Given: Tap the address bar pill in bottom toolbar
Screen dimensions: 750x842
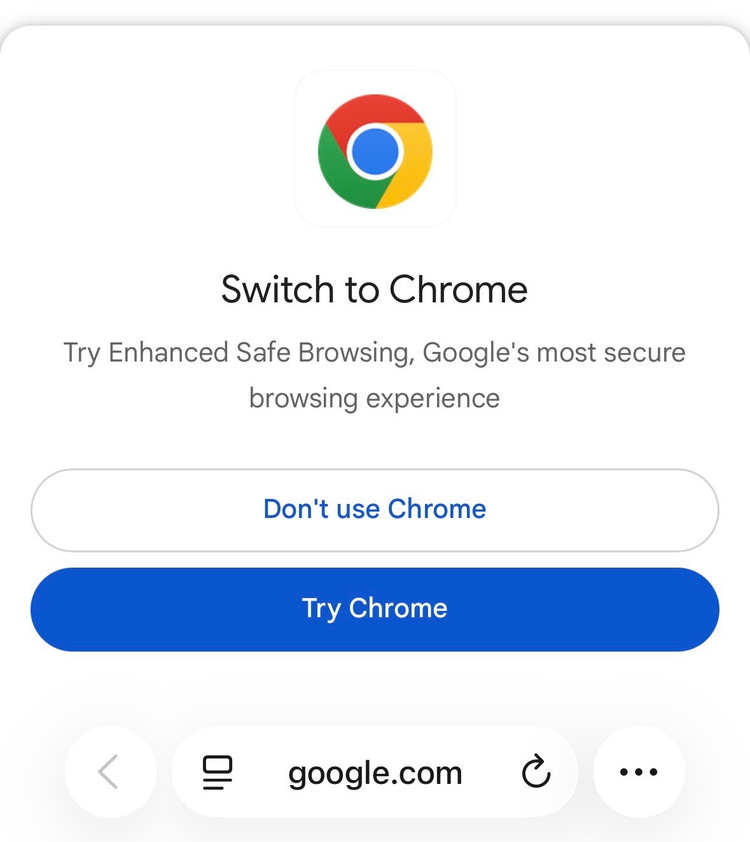Looking at the screenshot, I should [x=375, y=771].
